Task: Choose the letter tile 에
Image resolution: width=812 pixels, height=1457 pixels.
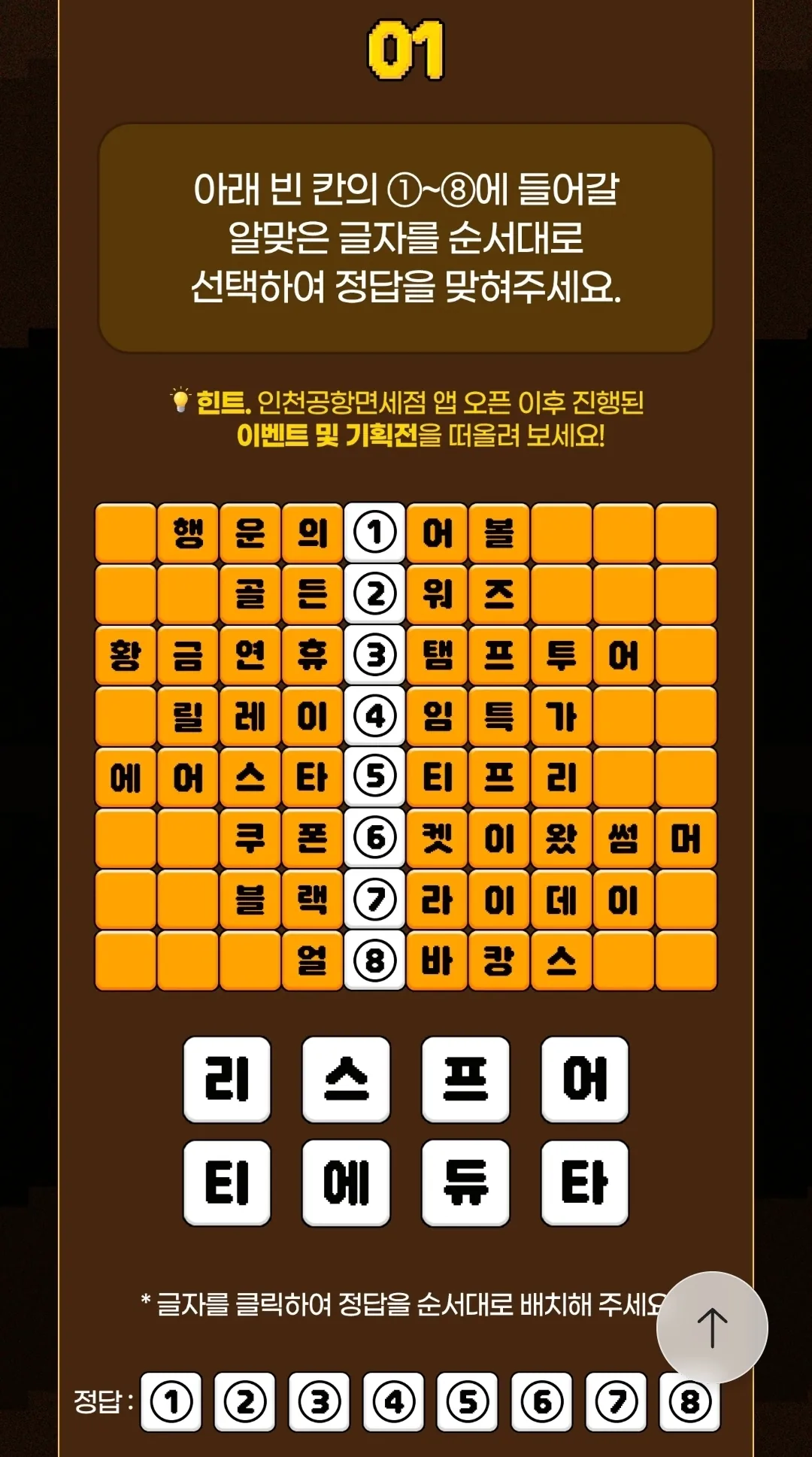Action: coord(346,1182)
